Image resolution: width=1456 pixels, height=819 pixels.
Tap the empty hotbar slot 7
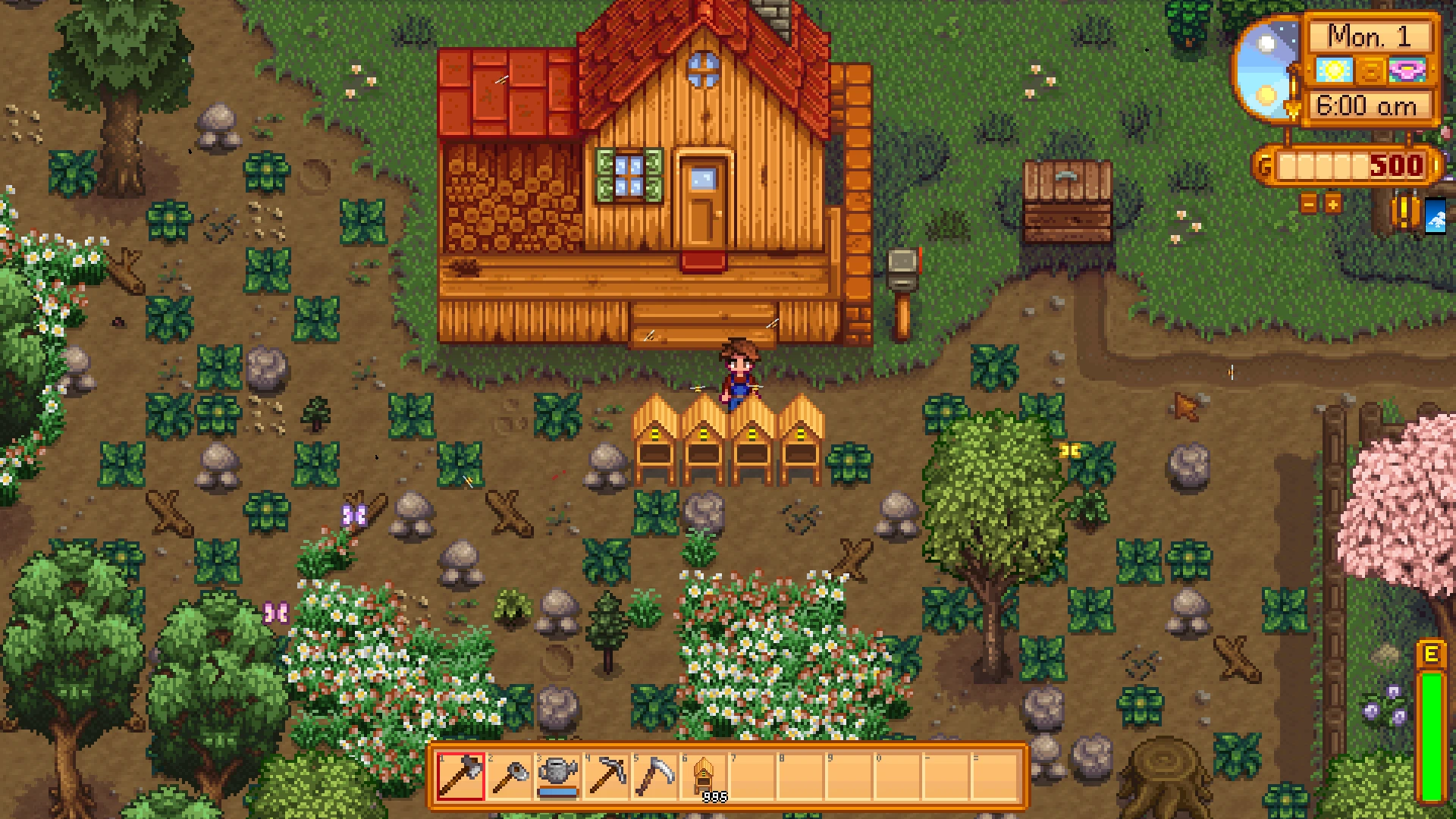coord(752,776)
